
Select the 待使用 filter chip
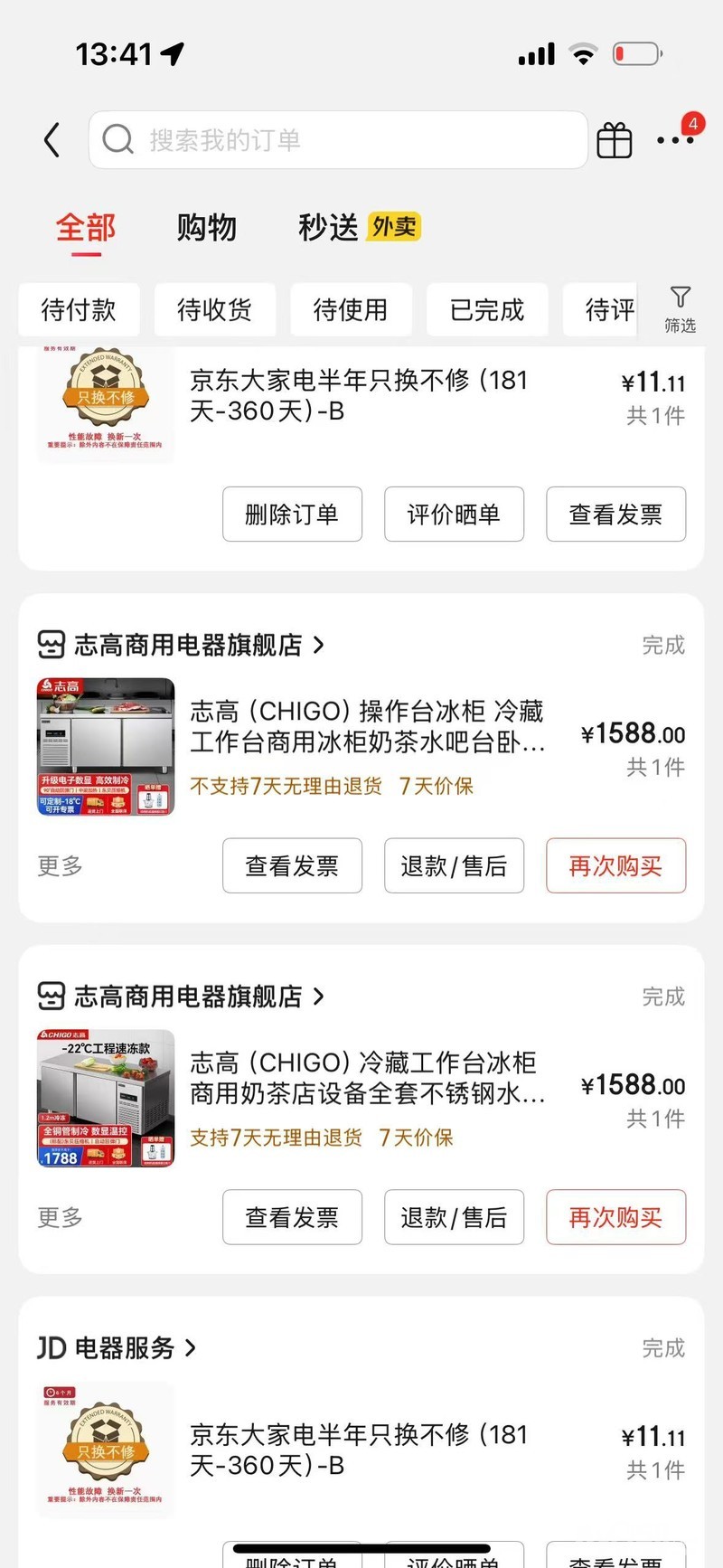[351, 310]
